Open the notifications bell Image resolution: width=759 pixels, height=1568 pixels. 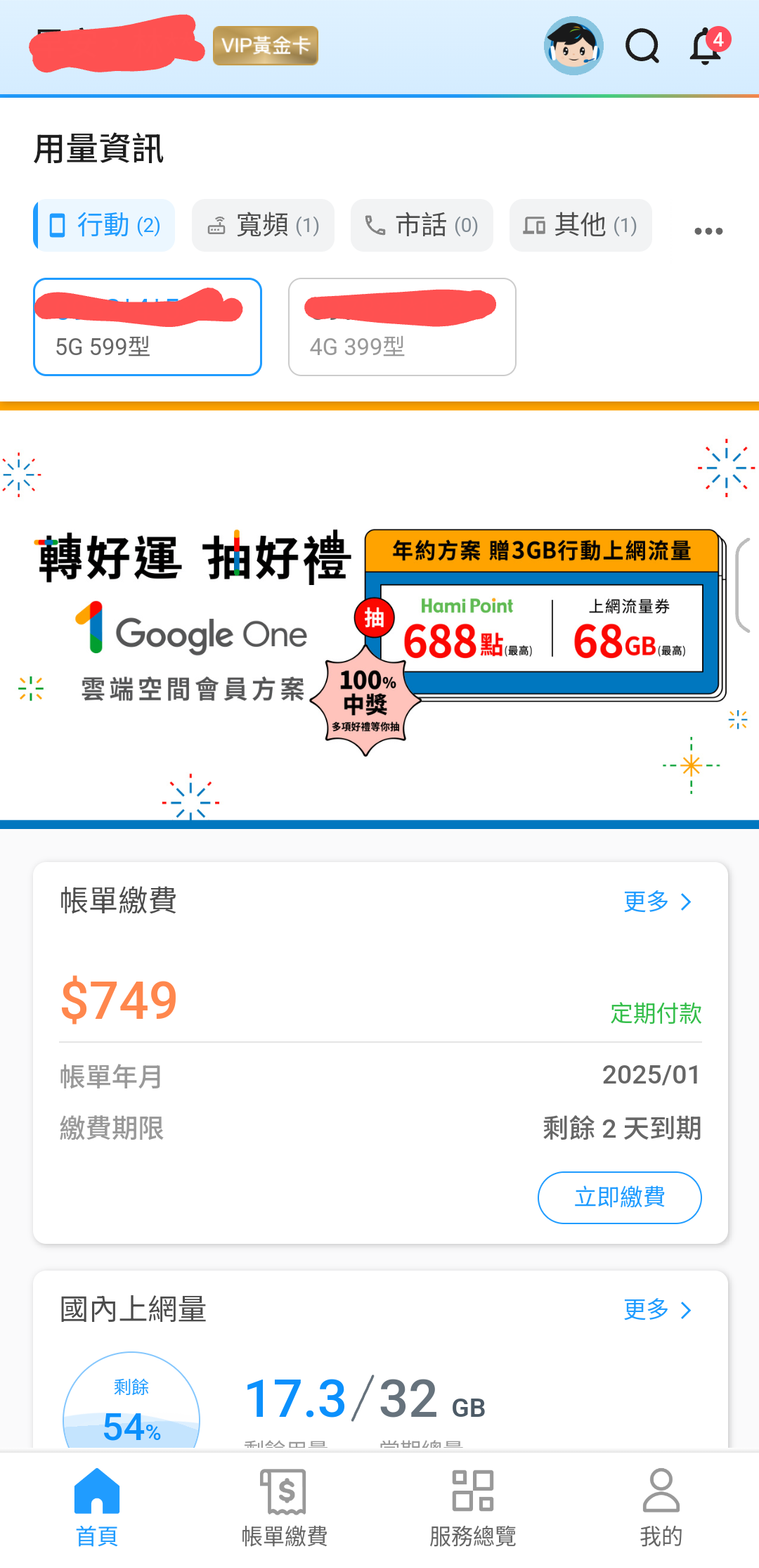(706, 46)
